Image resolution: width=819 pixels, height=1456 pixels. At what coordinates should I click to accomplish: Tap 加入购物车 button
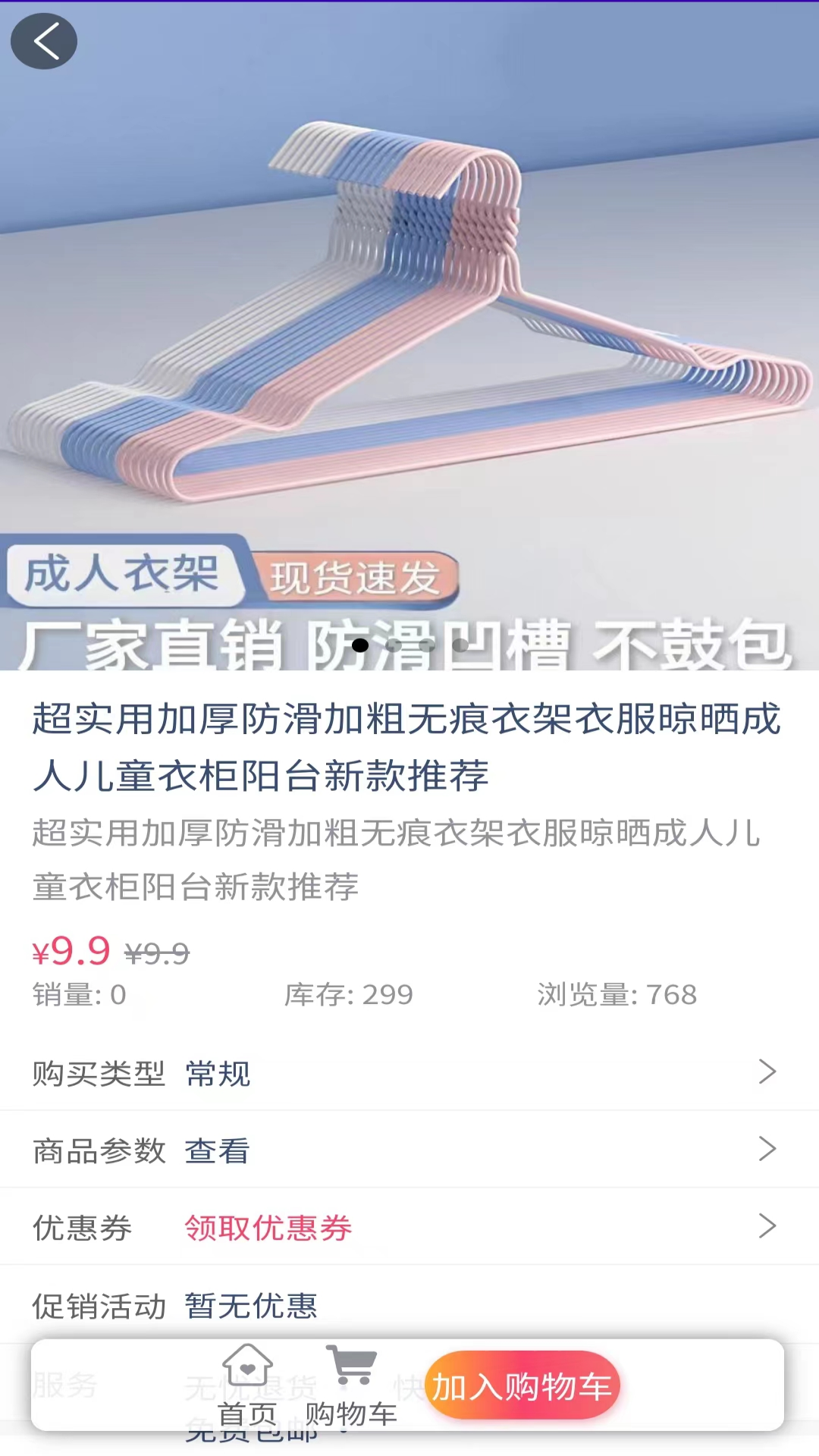click(522, 1385)
